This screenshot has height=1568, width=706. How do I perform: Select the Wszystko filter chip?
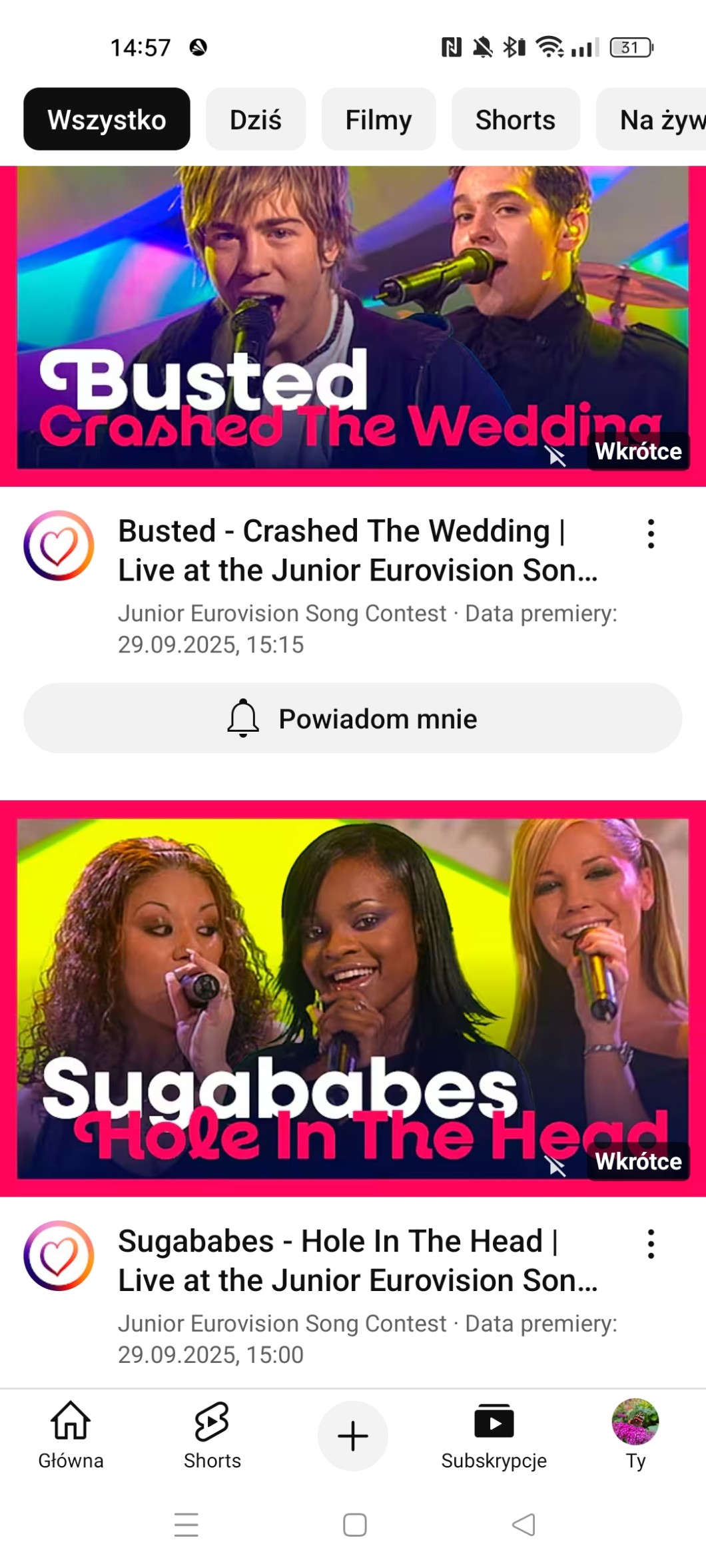(107, 120)
